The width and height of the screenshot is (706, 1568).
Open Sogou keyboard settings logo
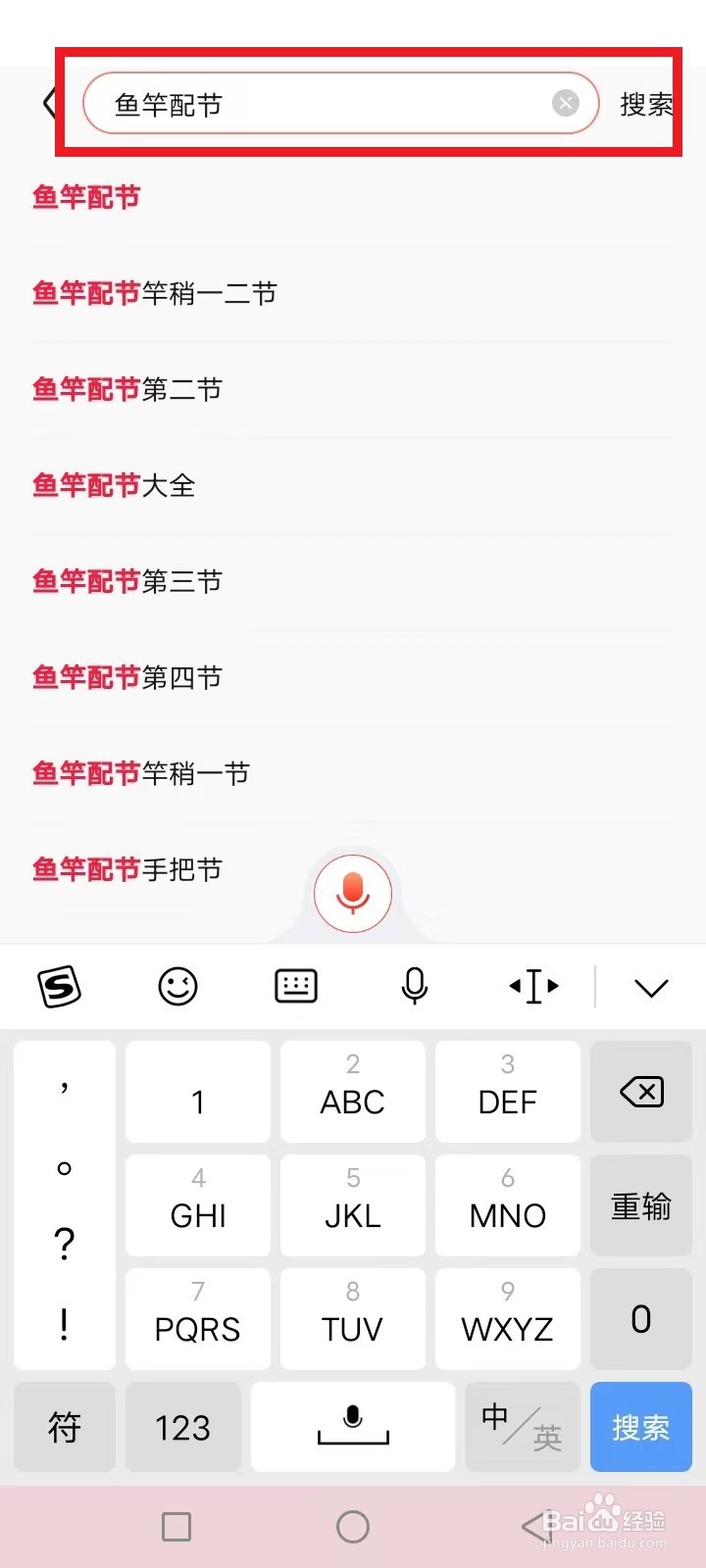tap(59, 986)
